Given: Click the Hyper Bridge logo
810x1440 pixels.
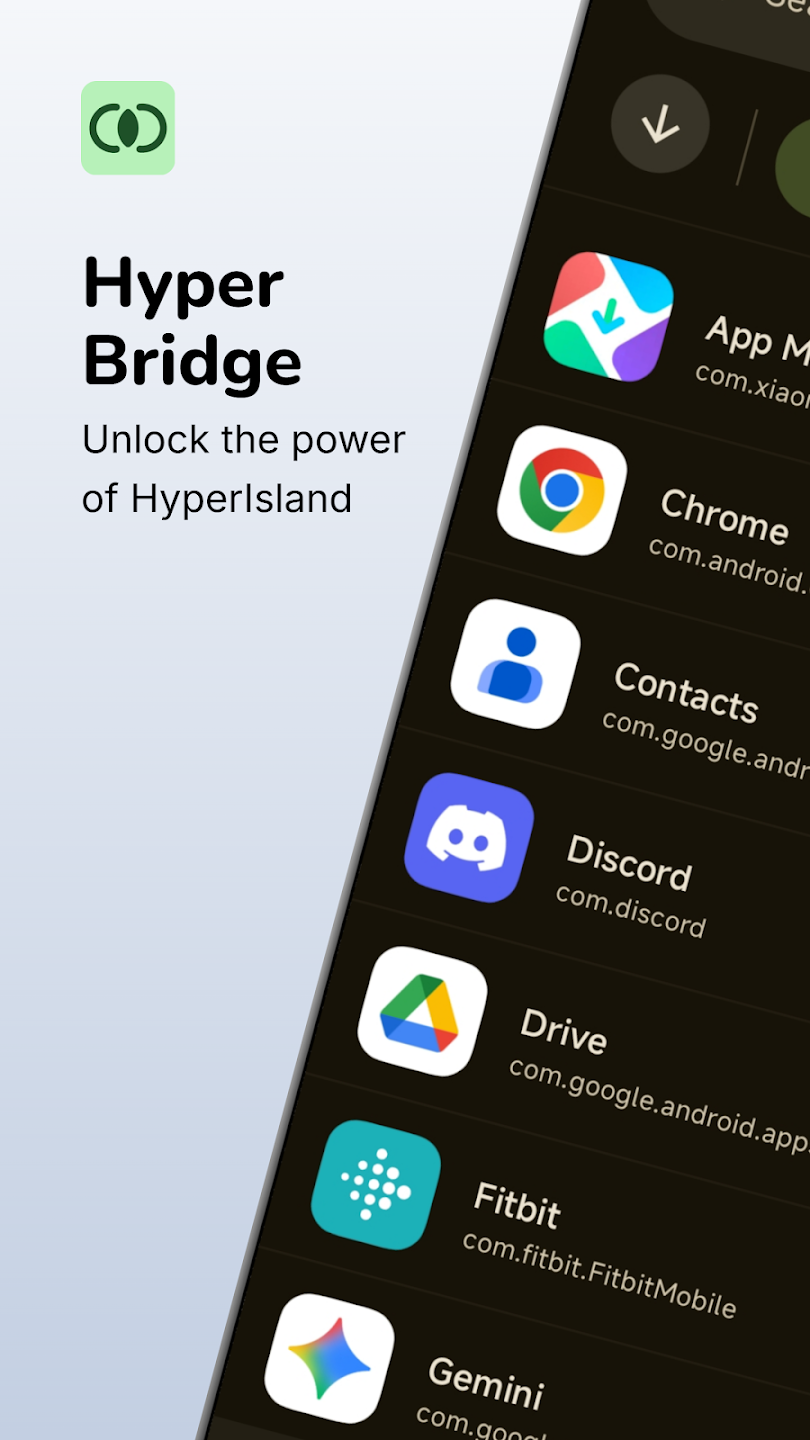Looking at the screenshot, I should 128,127.
